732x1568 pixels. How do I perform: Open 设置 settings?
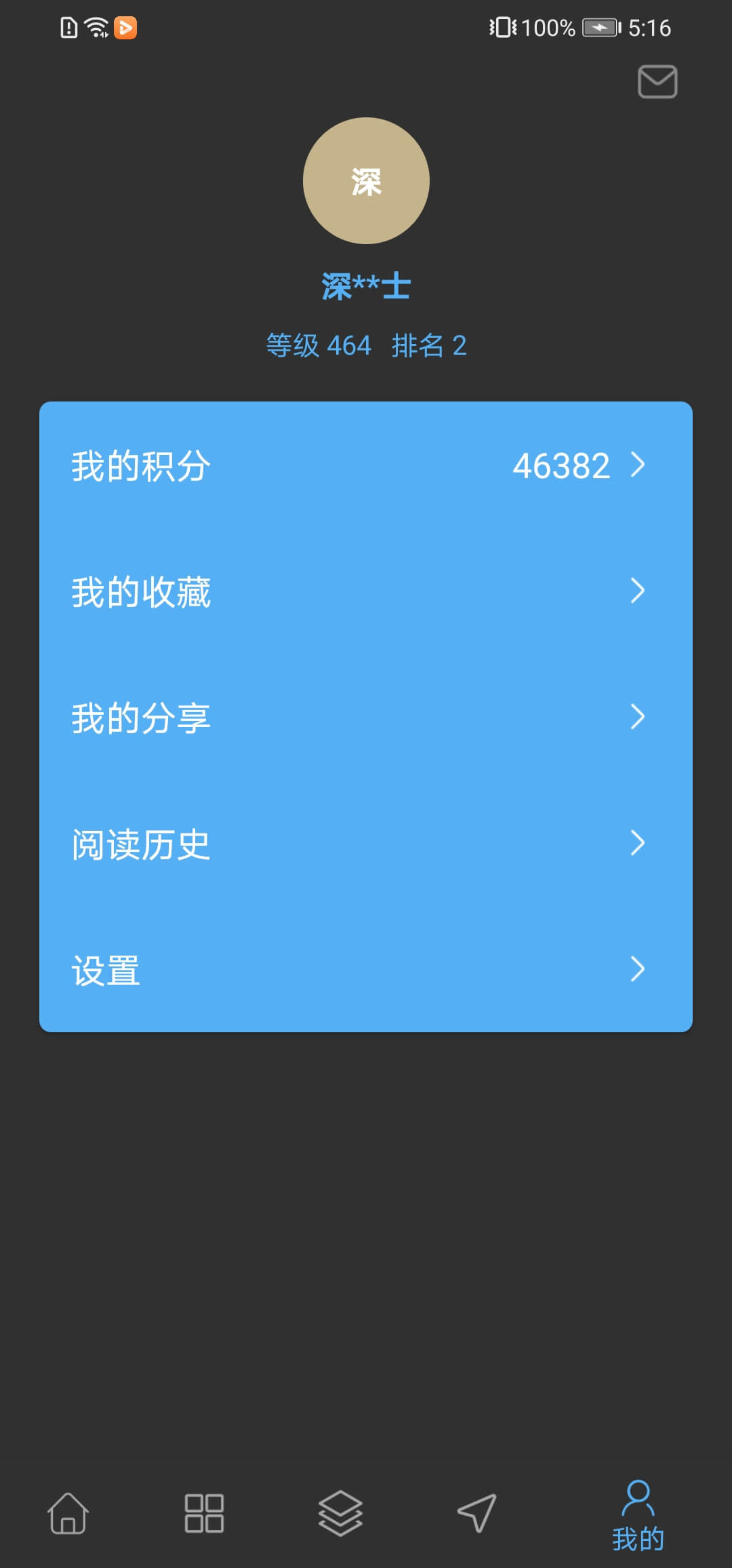click(x=366, y=970)
